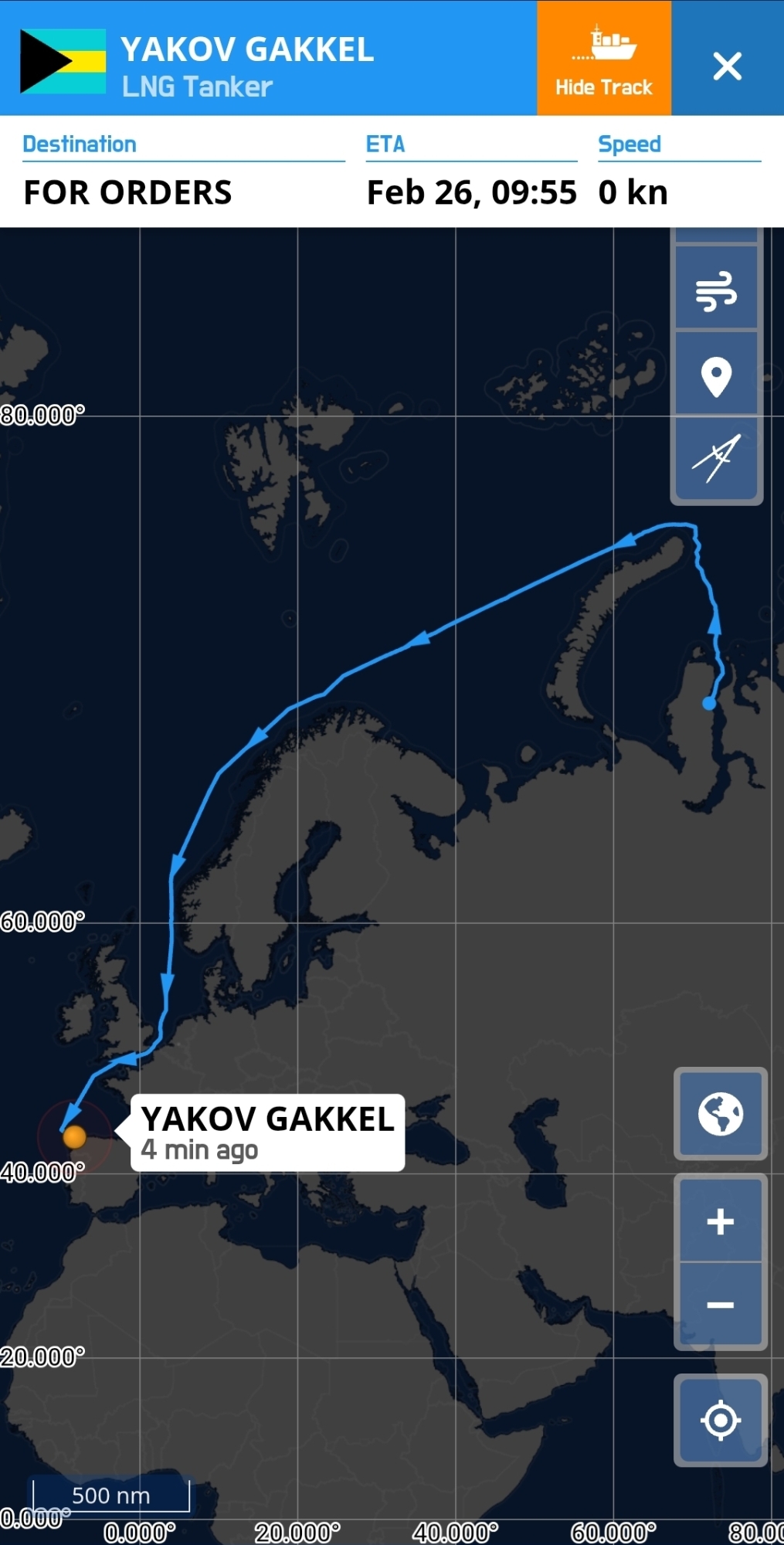Select the distance measuring compass tool
The width and height of the screenshot is (784, 1545).
tap(716, 459)
